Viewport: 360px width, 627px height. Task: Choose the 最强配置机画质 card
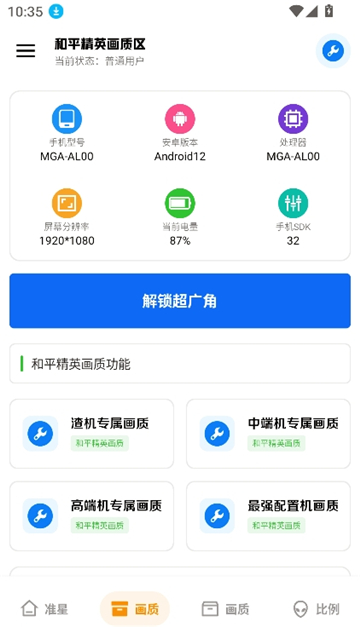(x=268, y=516)
